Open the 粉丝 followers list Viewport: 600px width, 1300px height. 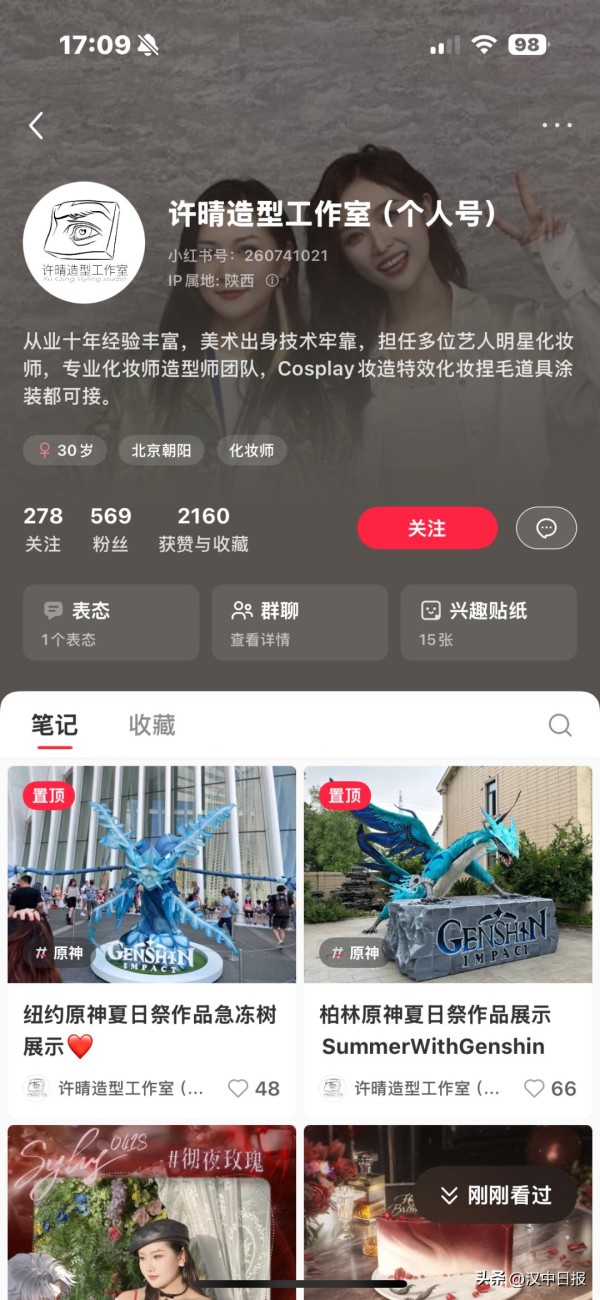[110, 528]
